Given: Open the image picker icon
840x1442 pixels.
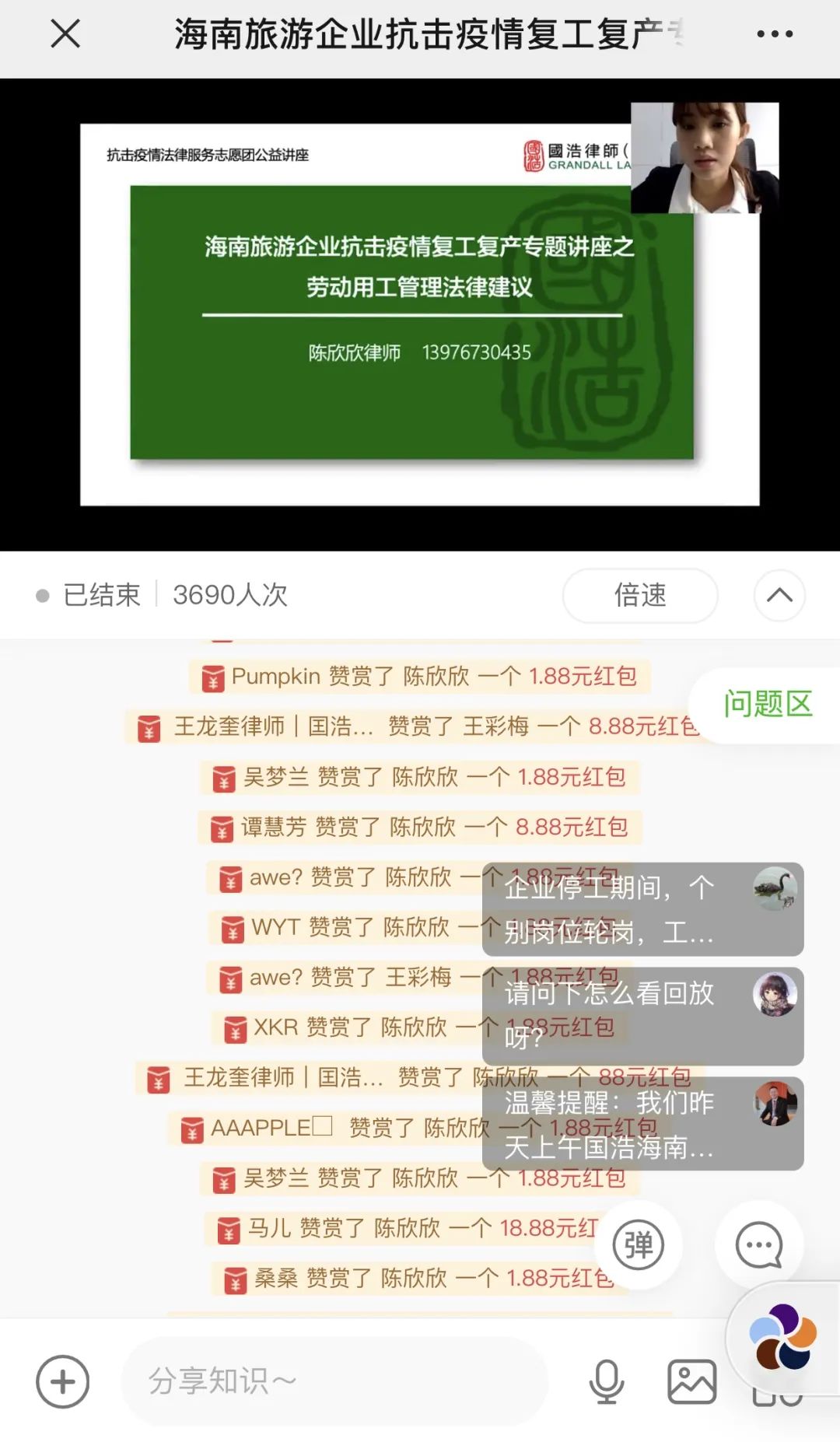Looking at the screenshot, I should click(x=692, y=1381).
